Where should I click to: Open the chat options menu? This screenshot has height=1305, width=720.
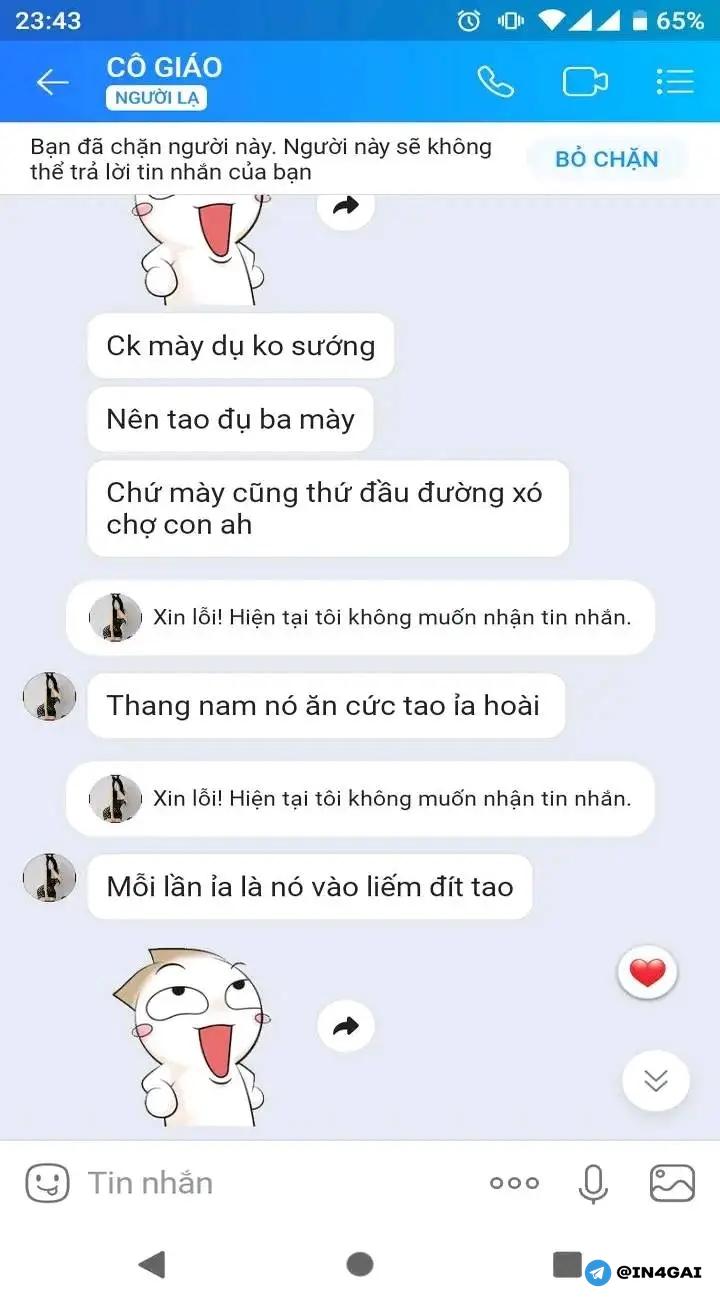point(675,82)
